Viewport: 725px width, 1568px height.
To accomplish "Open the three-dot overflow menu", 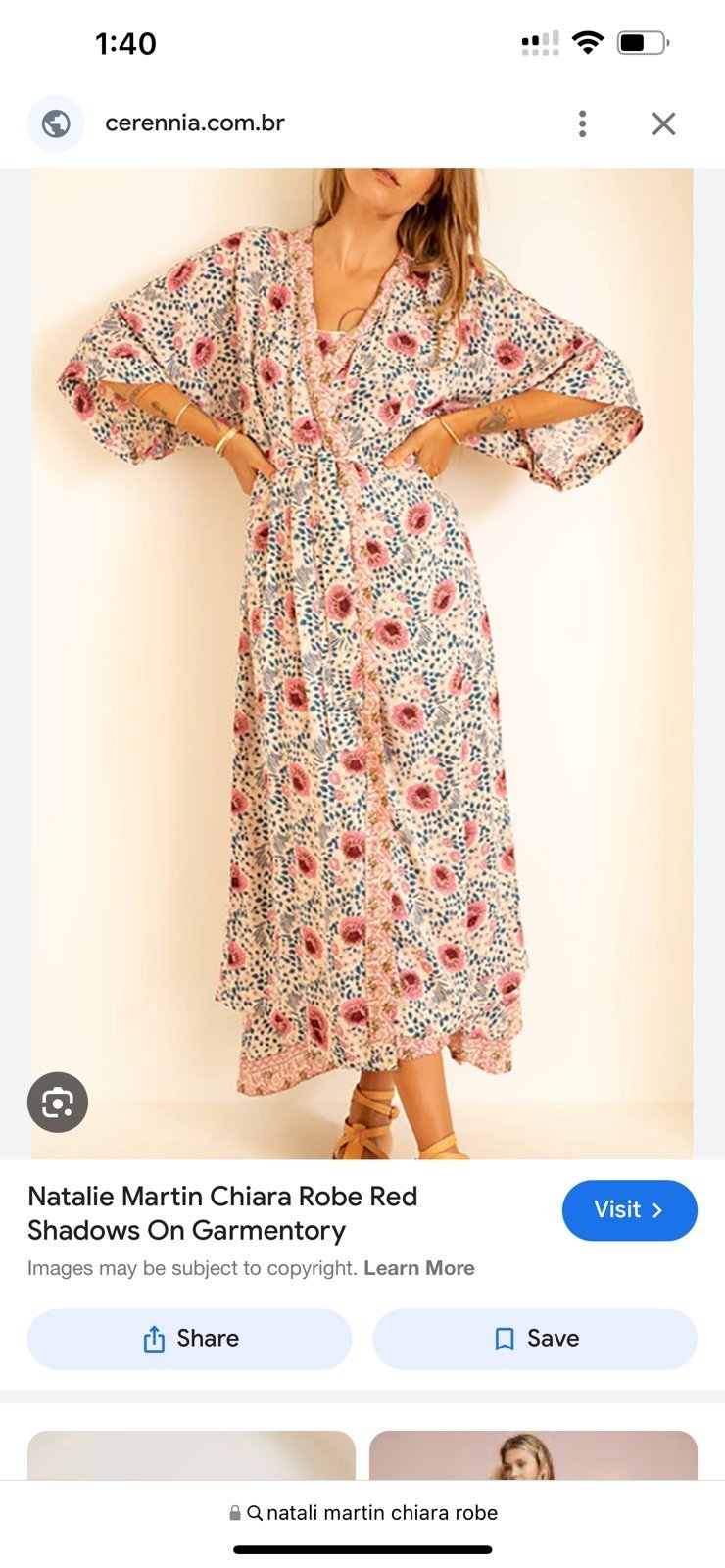I will pos(582,123).
